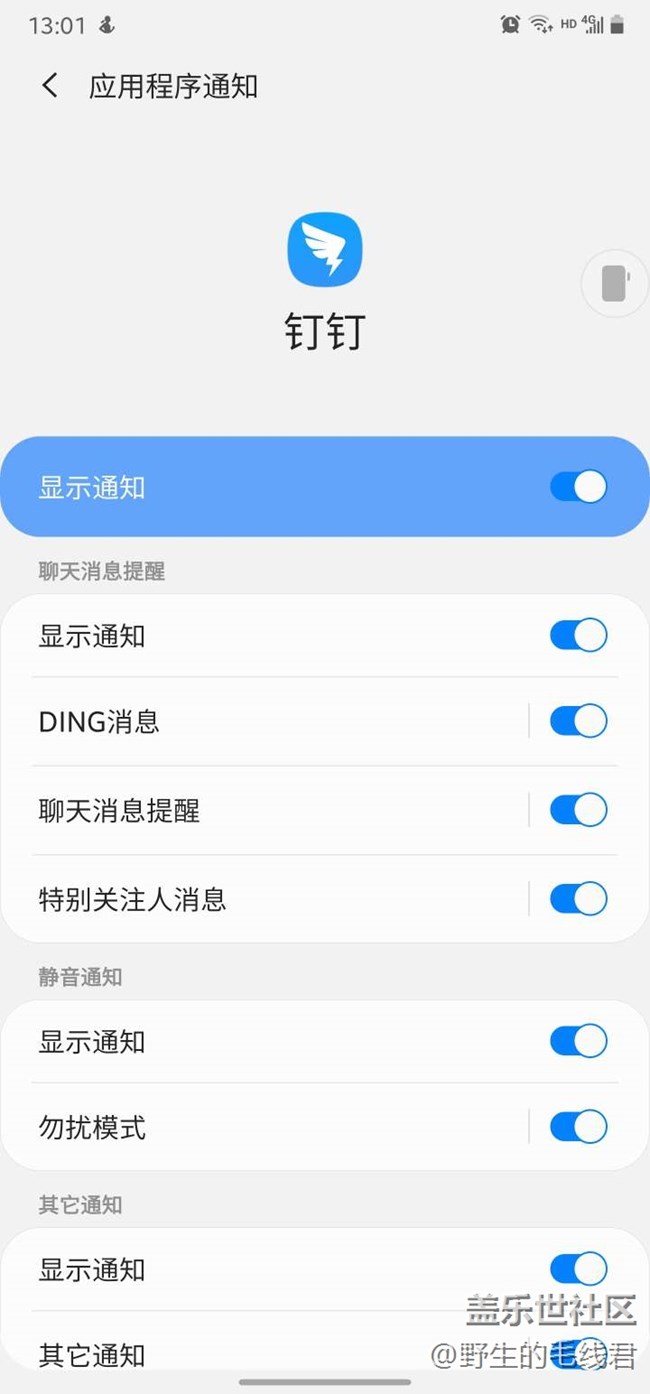Go back from 应用程序通知 screen
Image resolution: width=650 pixels, height=1394 pixels.
[50, 86]
